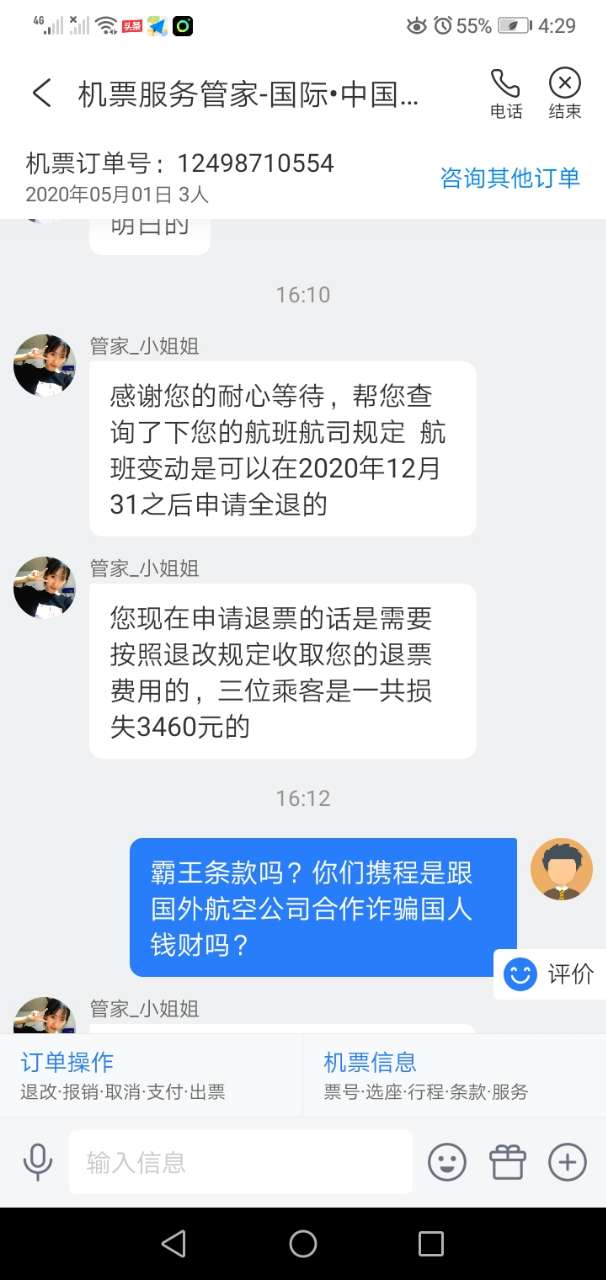This screenshot has height=1280, width=606.
Task: Rate the service with 评价 button
Action: click(551, 974)
